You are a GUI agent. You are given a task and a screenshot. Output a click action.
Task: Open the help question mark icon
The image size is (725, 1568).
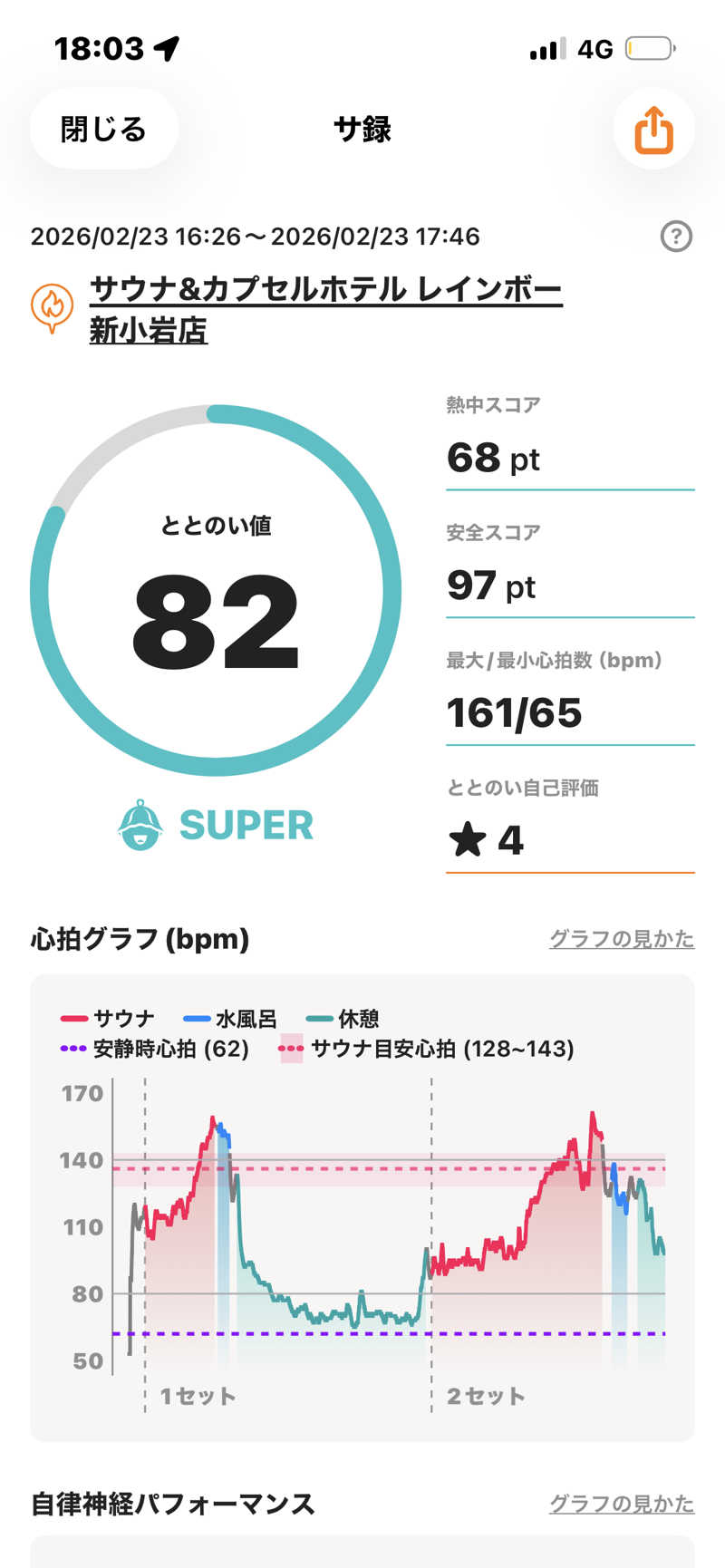click(676, 237)
